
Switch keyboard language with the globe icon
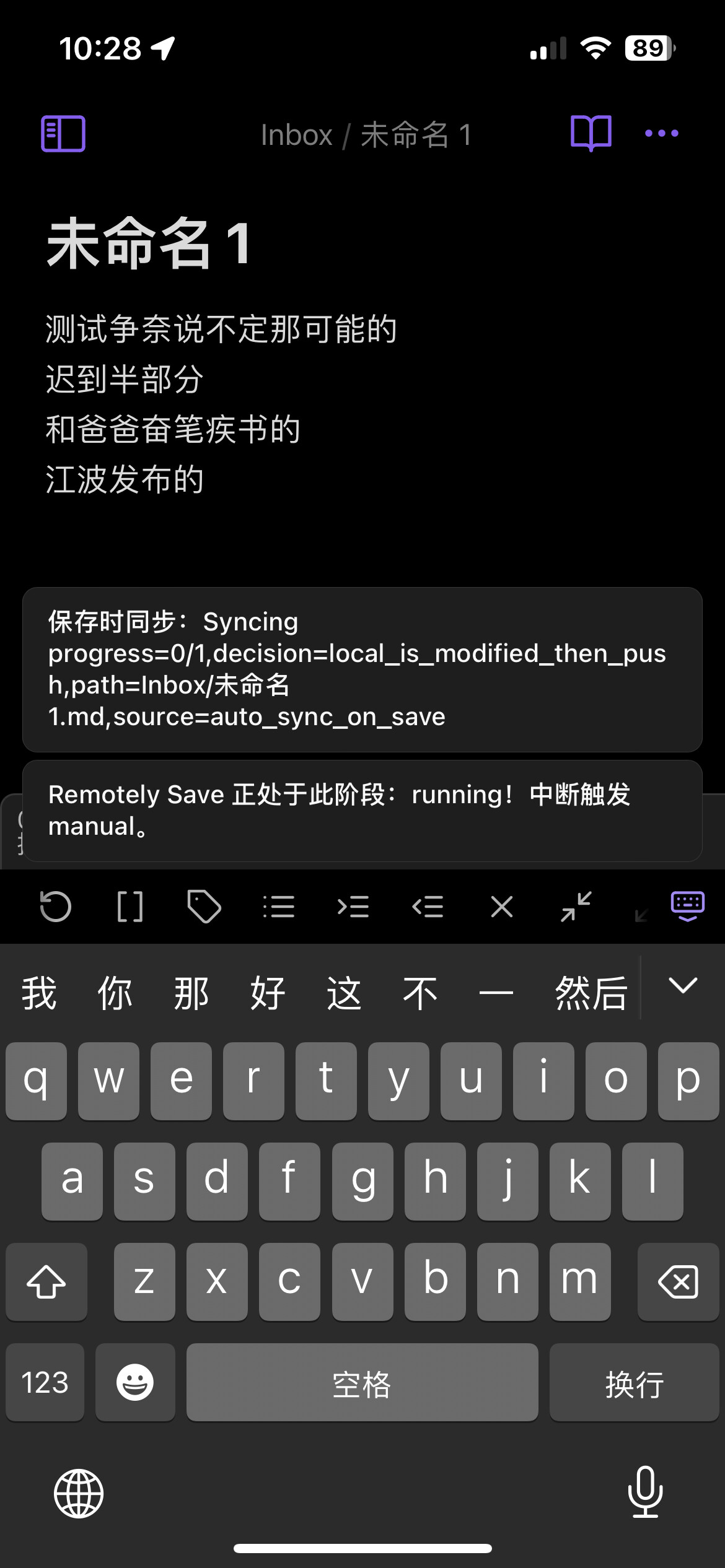click(79, 1493)
